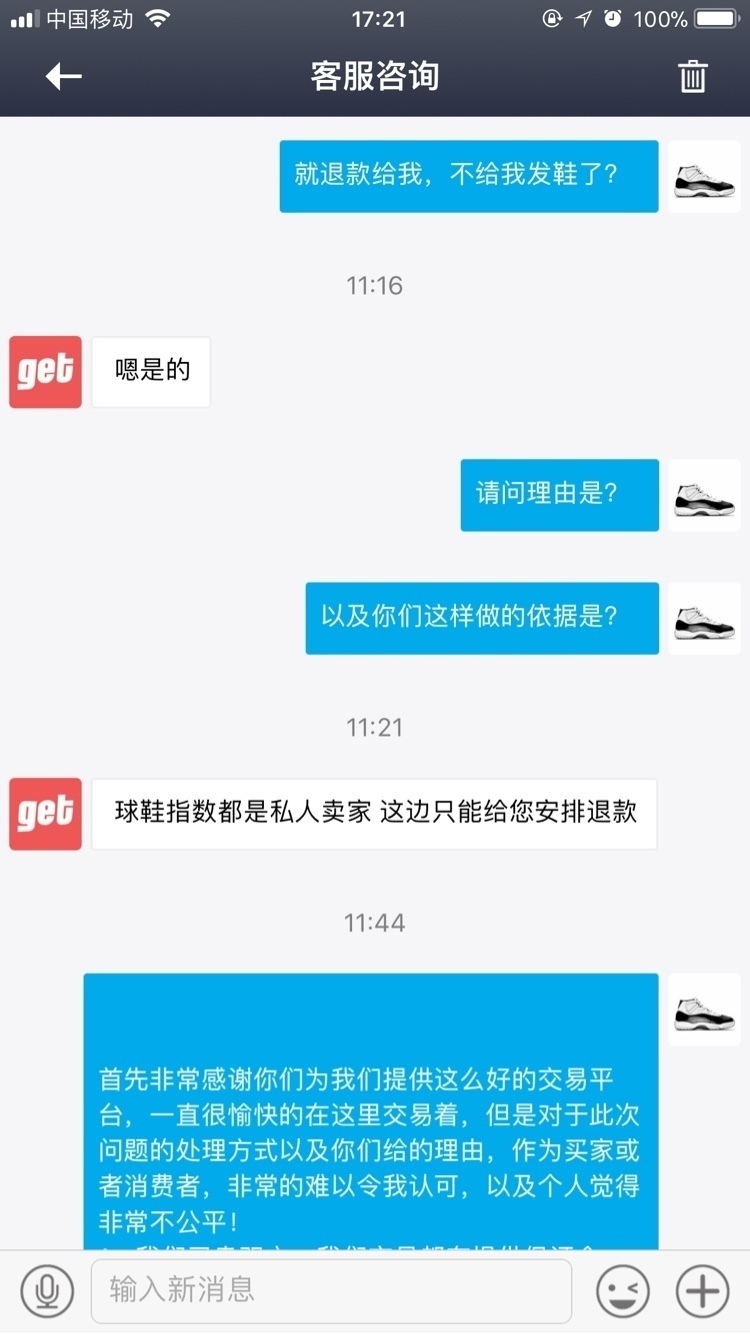The width and height of the screenshot is (750, 1334).
Task: Focus the 输入新消息 message field
Action: point(331,1291)
